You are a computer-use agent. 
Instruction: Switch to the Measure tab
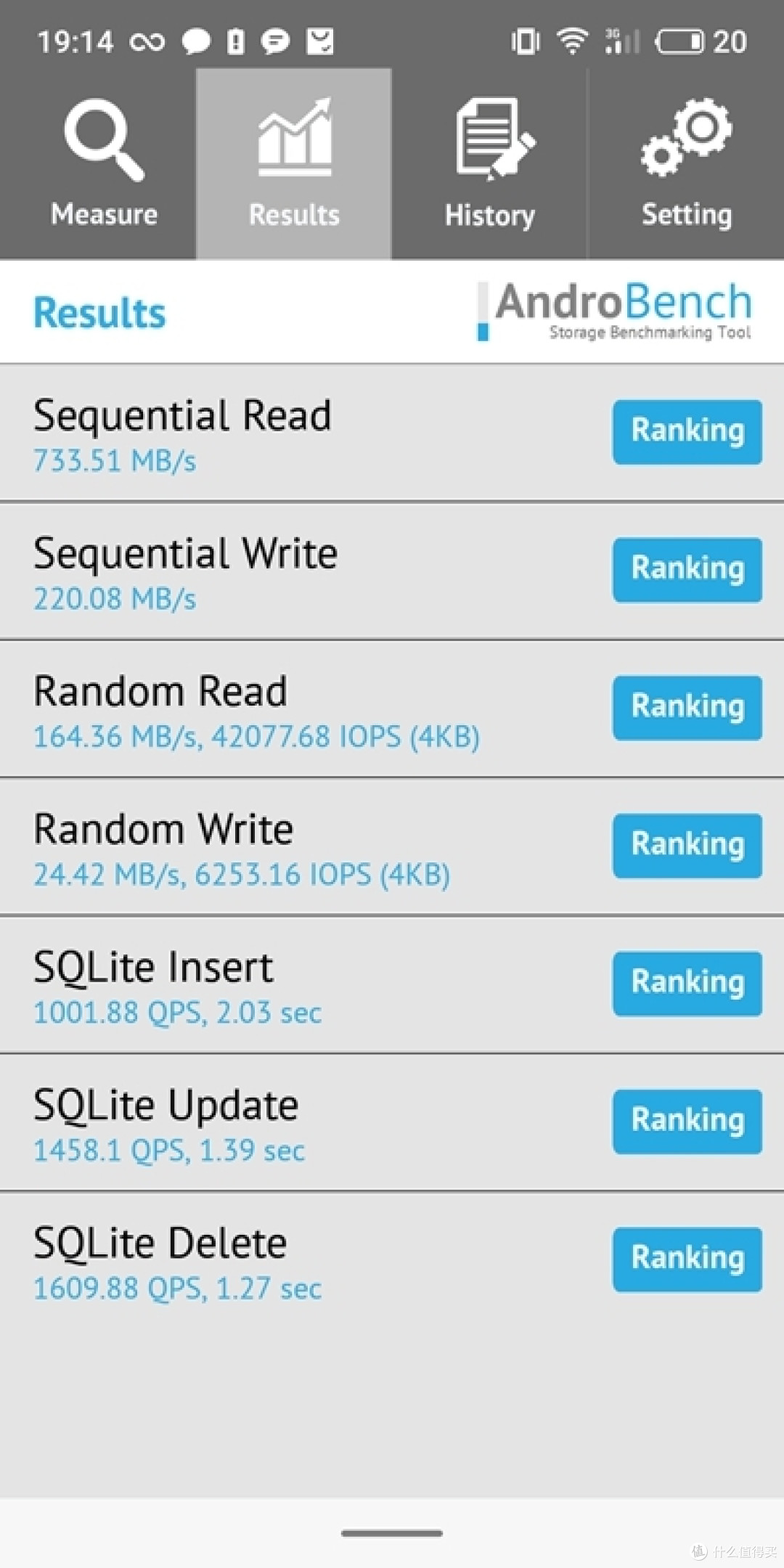pyautogui.click(x=98, y=164)
